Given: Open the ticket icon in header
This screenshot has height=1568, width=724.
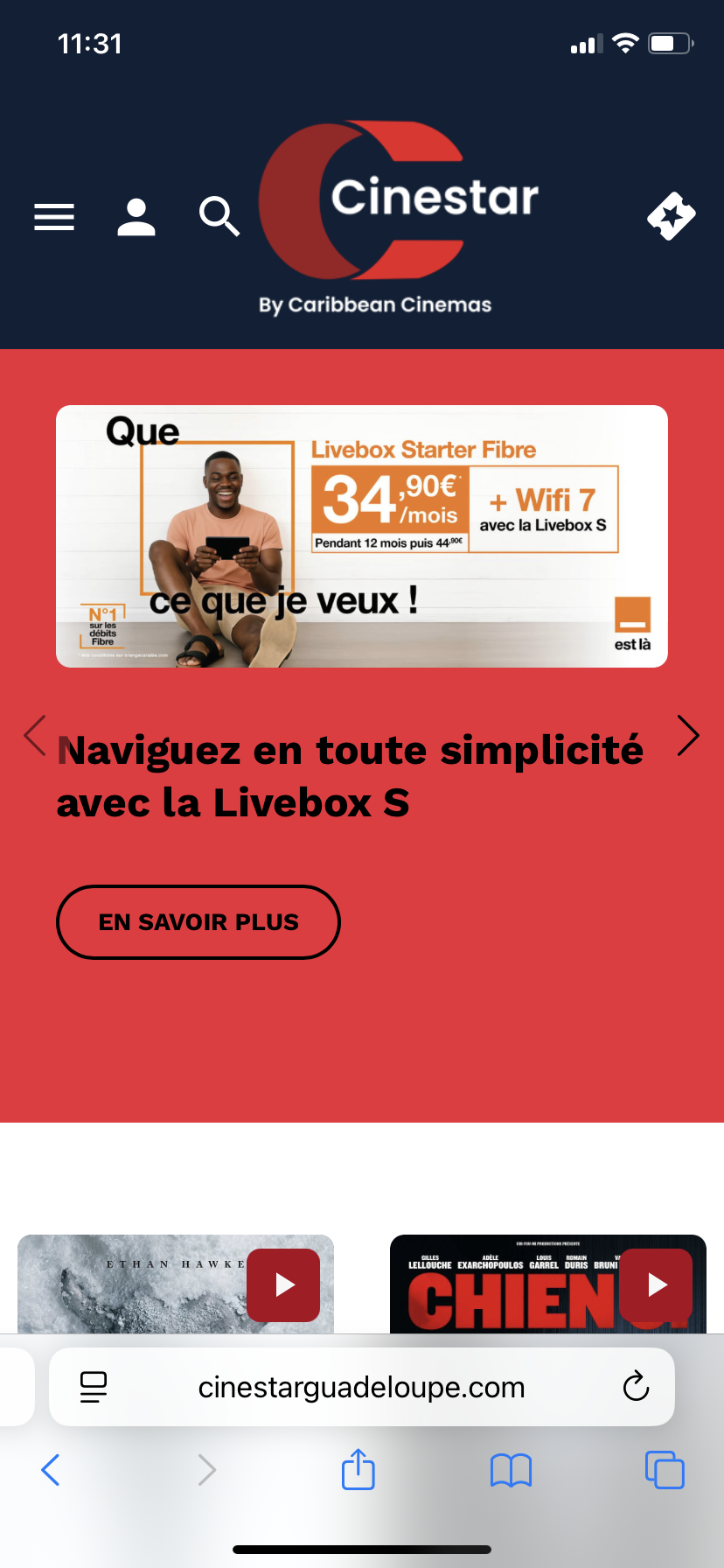Looking at the screenshot, I should pos(671,215).
